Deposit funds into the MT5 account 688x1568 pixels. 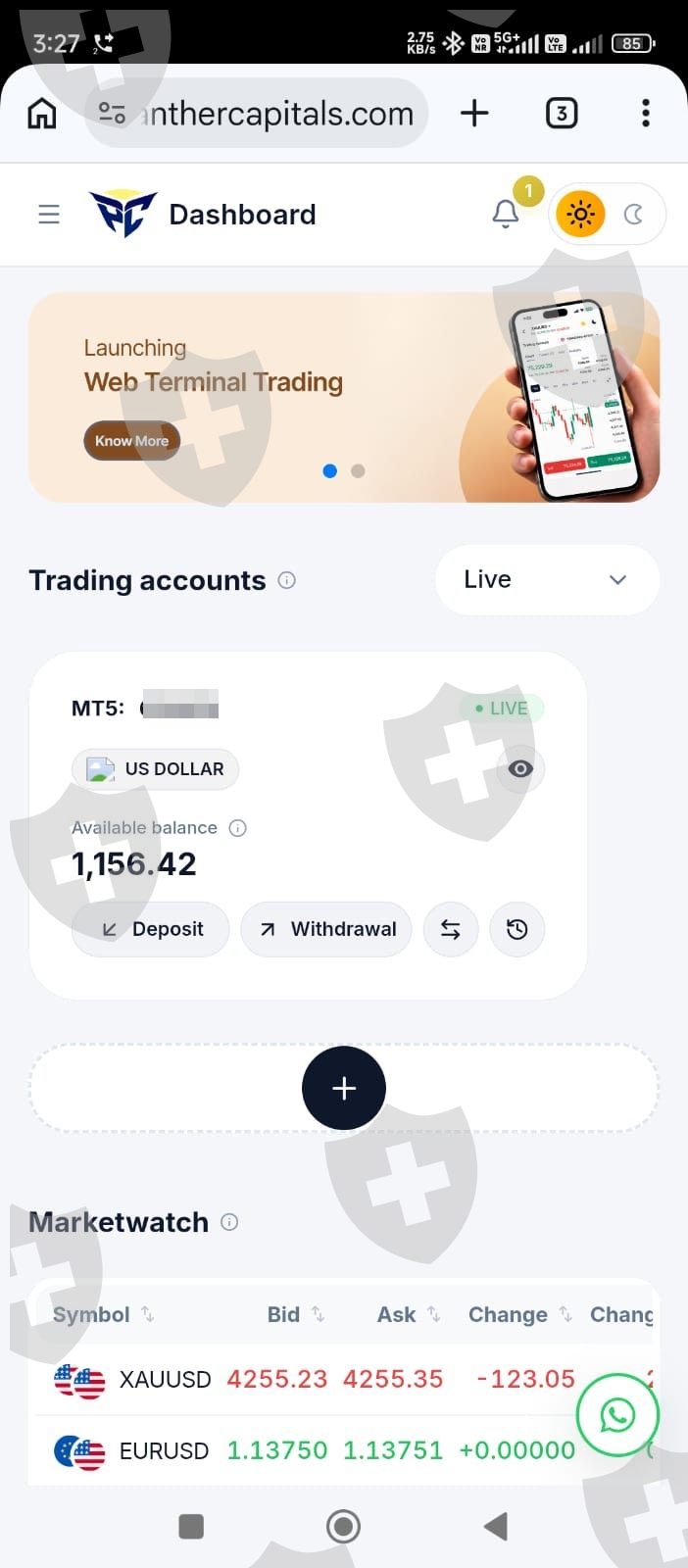coord(150,929)
